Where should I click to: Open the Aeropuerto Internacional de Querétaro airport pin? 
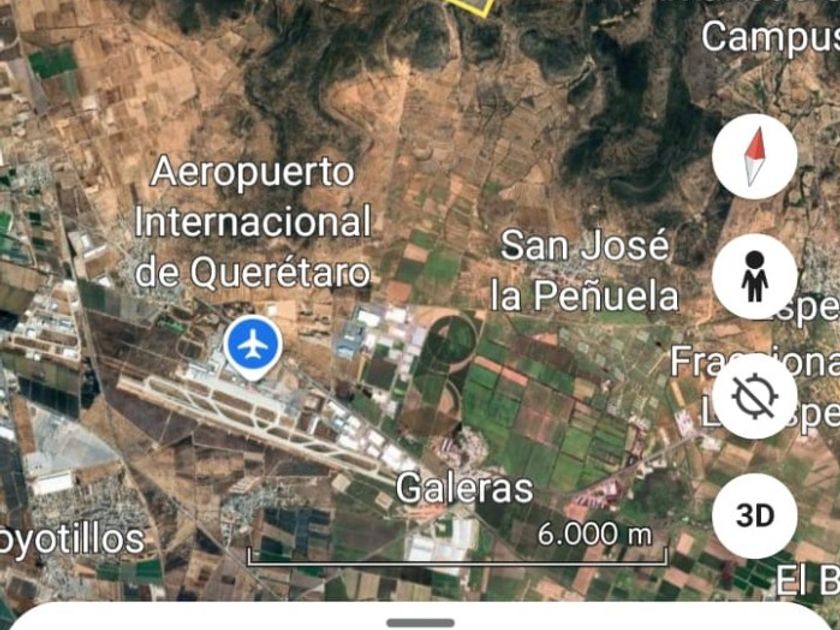[254, 346]
